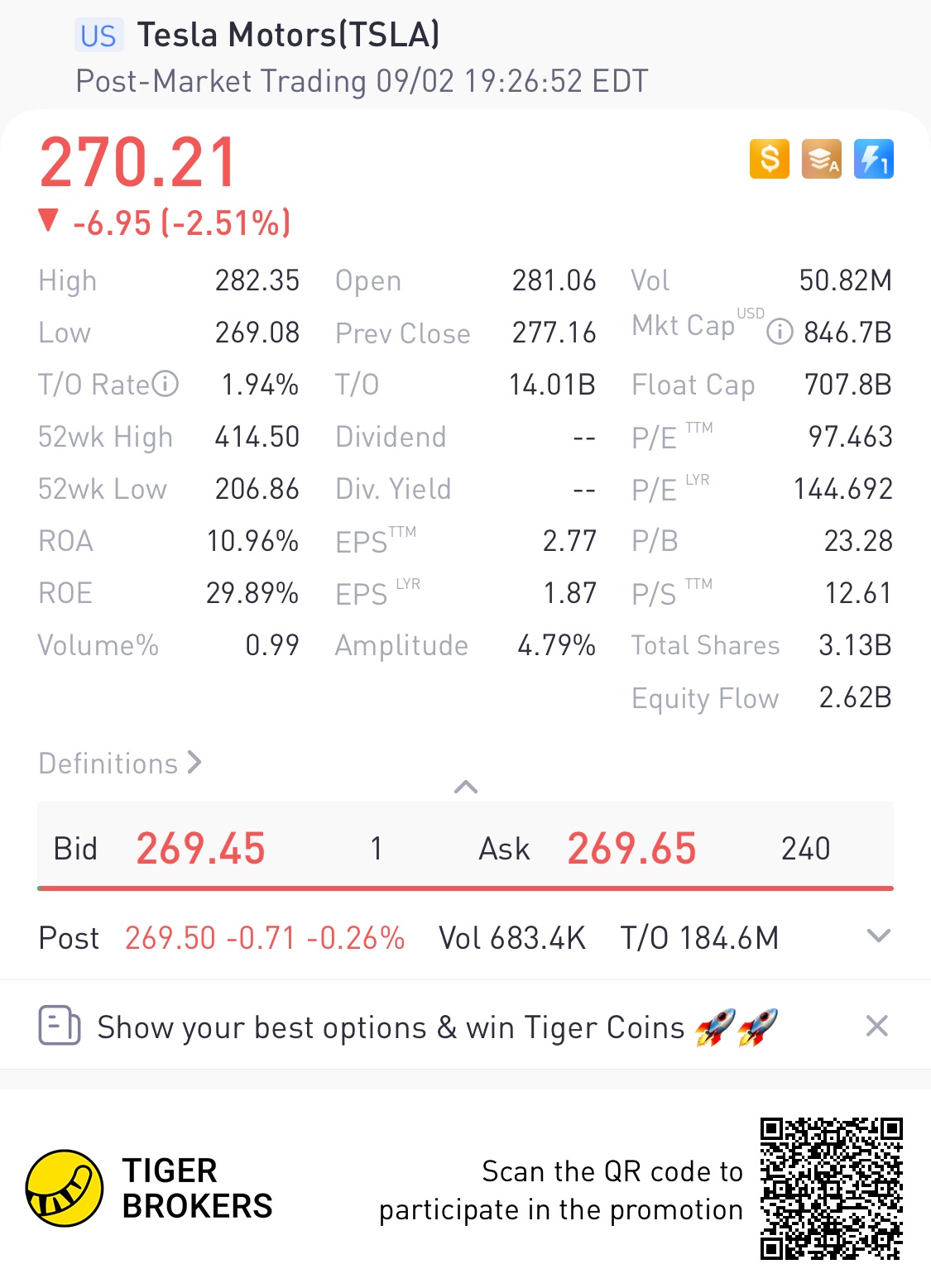This screenshot has height=1288, width=931.
Task: Dismiss the Tiger Coins banner
Action: [x=876, y=1027]
